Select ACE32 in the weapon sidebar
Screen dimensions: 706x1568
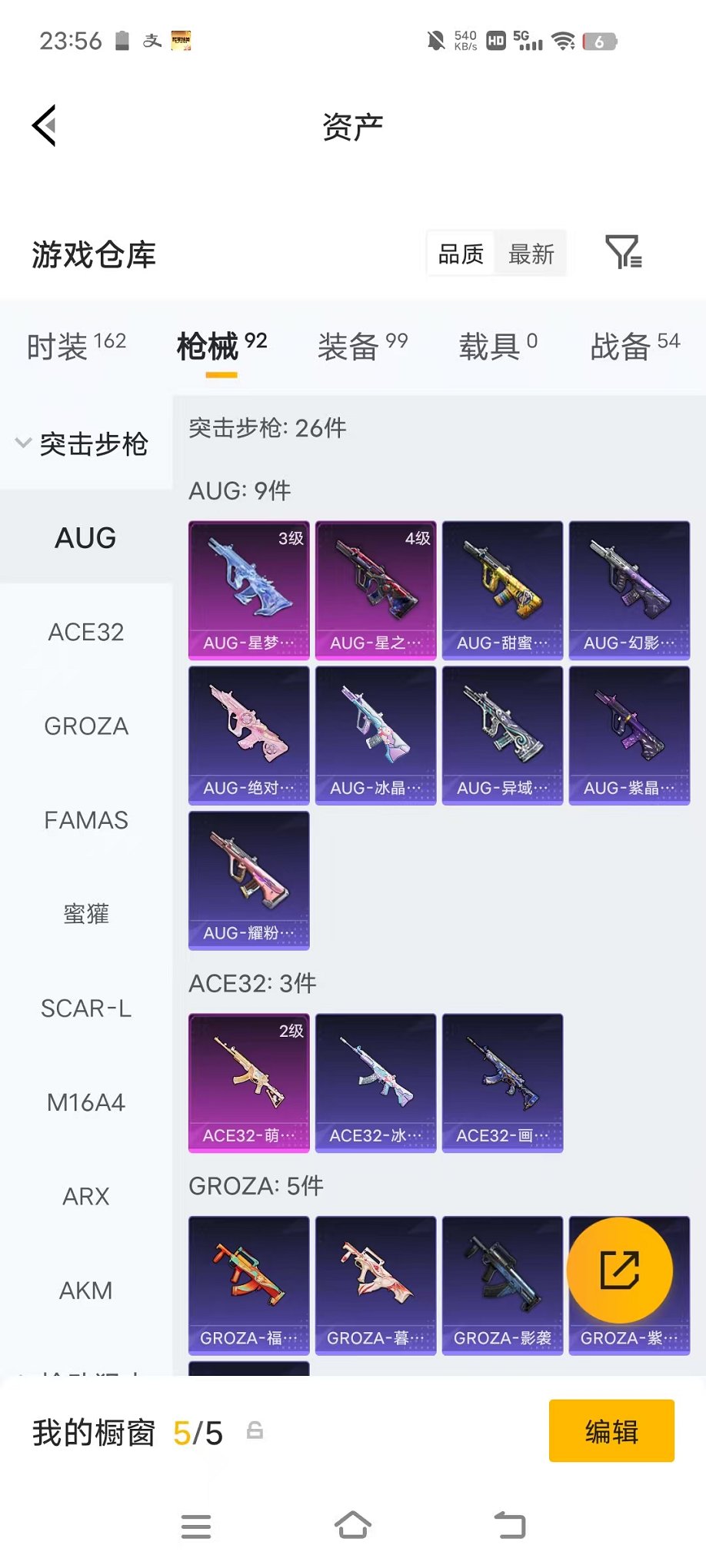pyautogui.click(x=86, y=632)
